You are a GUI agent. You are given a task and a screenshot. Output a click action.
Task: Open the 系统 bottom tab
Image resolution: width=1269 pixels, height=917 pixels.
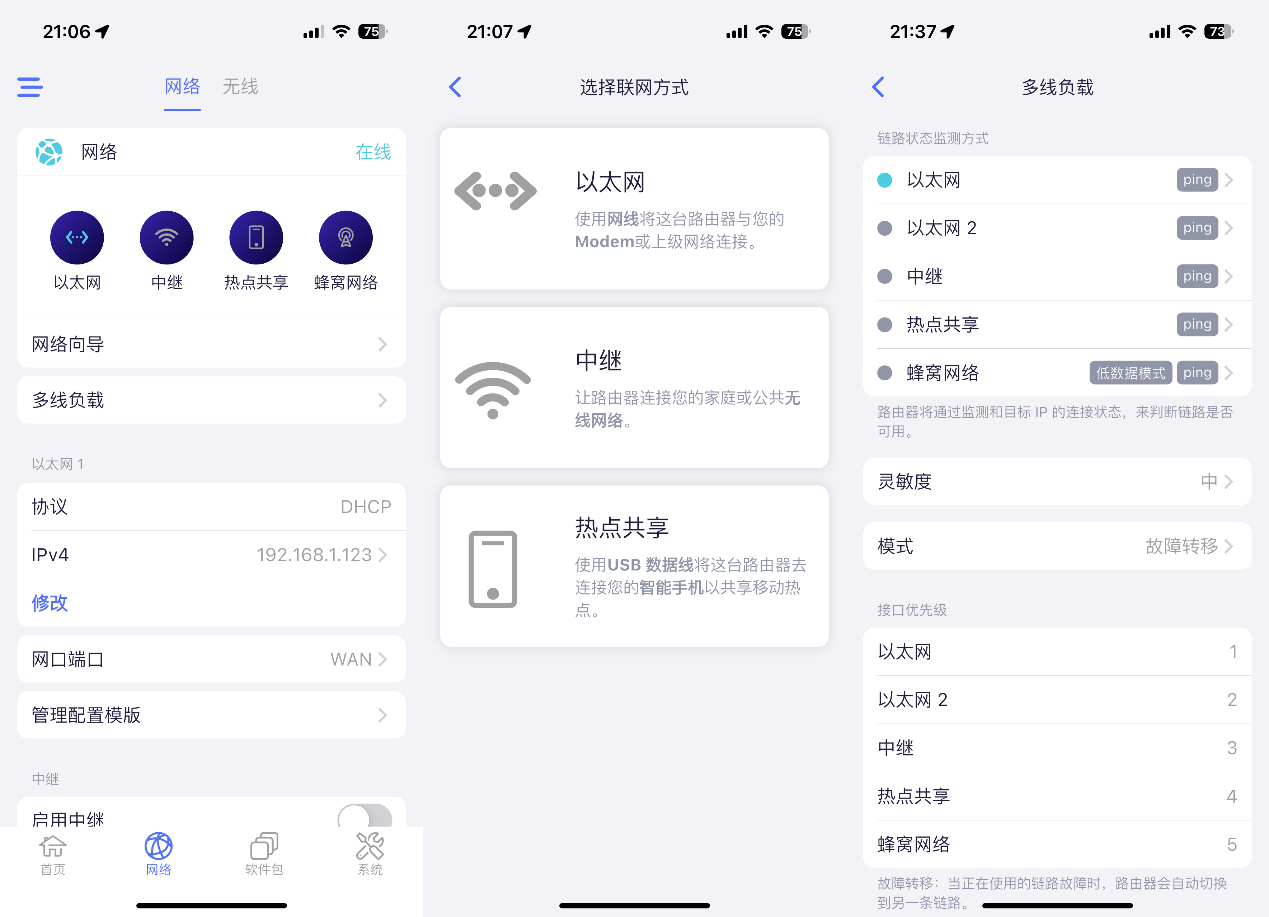click(370, 855)
